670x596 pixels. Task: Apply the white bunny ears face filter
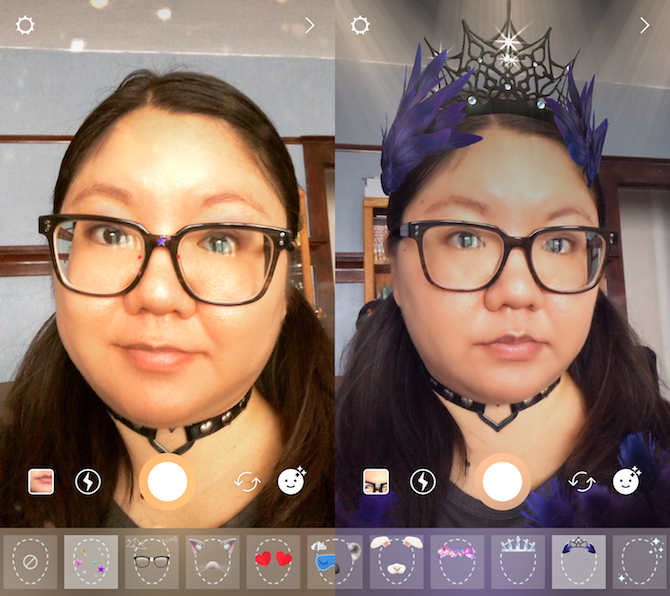(x=394, y=561)
